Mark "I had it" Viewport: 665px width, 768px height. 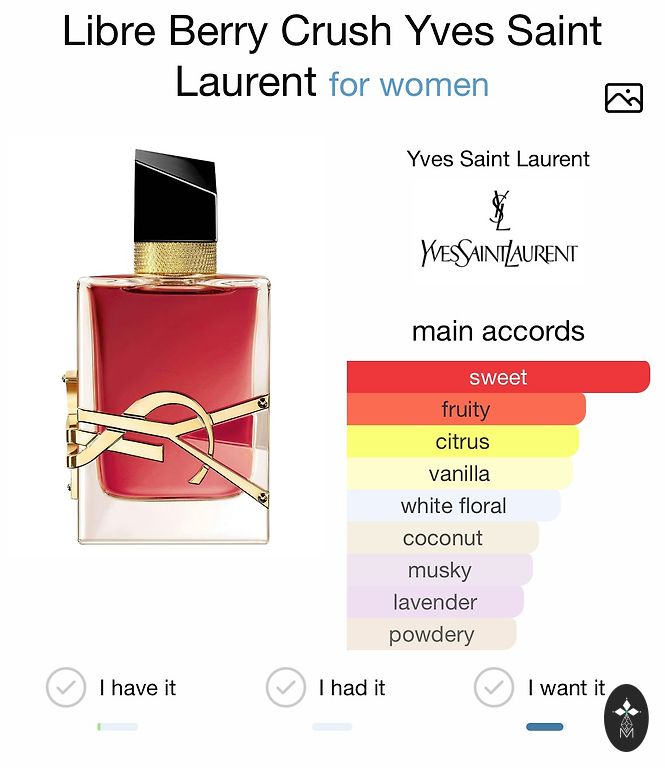click(285, 688)
